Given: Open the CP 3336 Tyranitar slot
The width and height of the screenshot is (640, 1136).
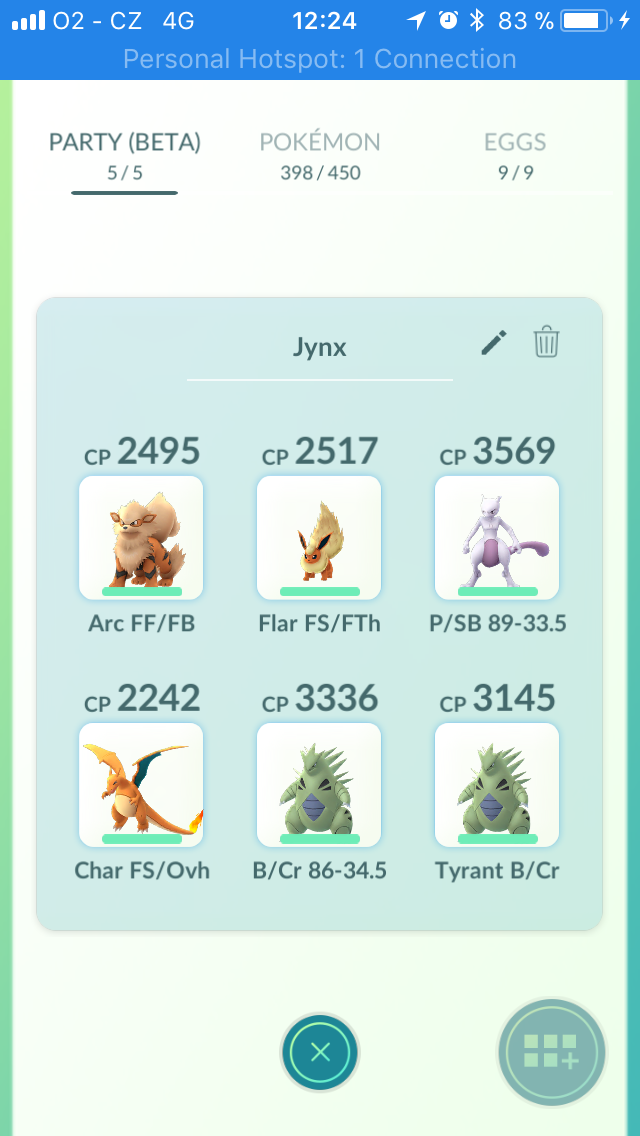Looking at the screenshot, I should click(319, 785).
